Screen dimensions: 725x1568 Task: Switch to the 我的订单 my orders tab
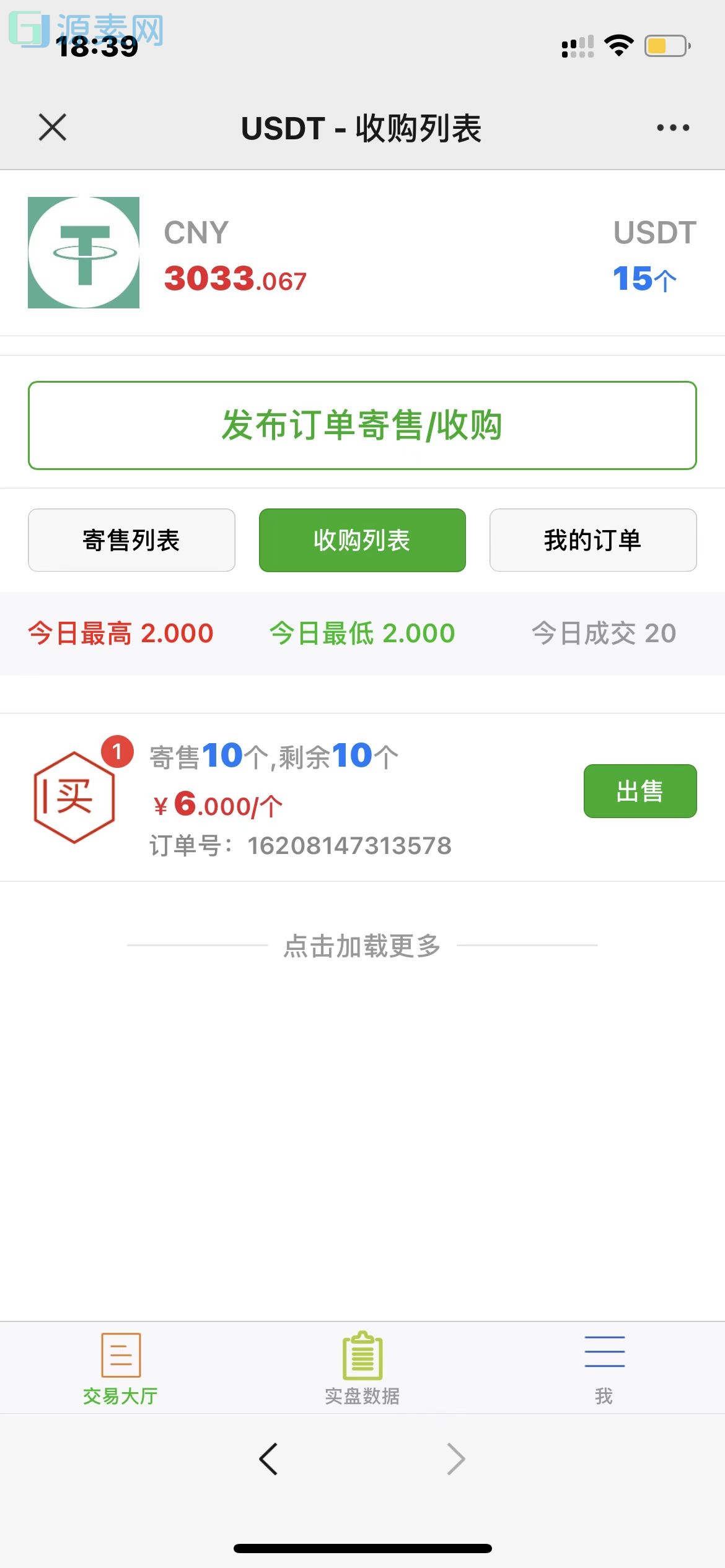click(592, 539)
